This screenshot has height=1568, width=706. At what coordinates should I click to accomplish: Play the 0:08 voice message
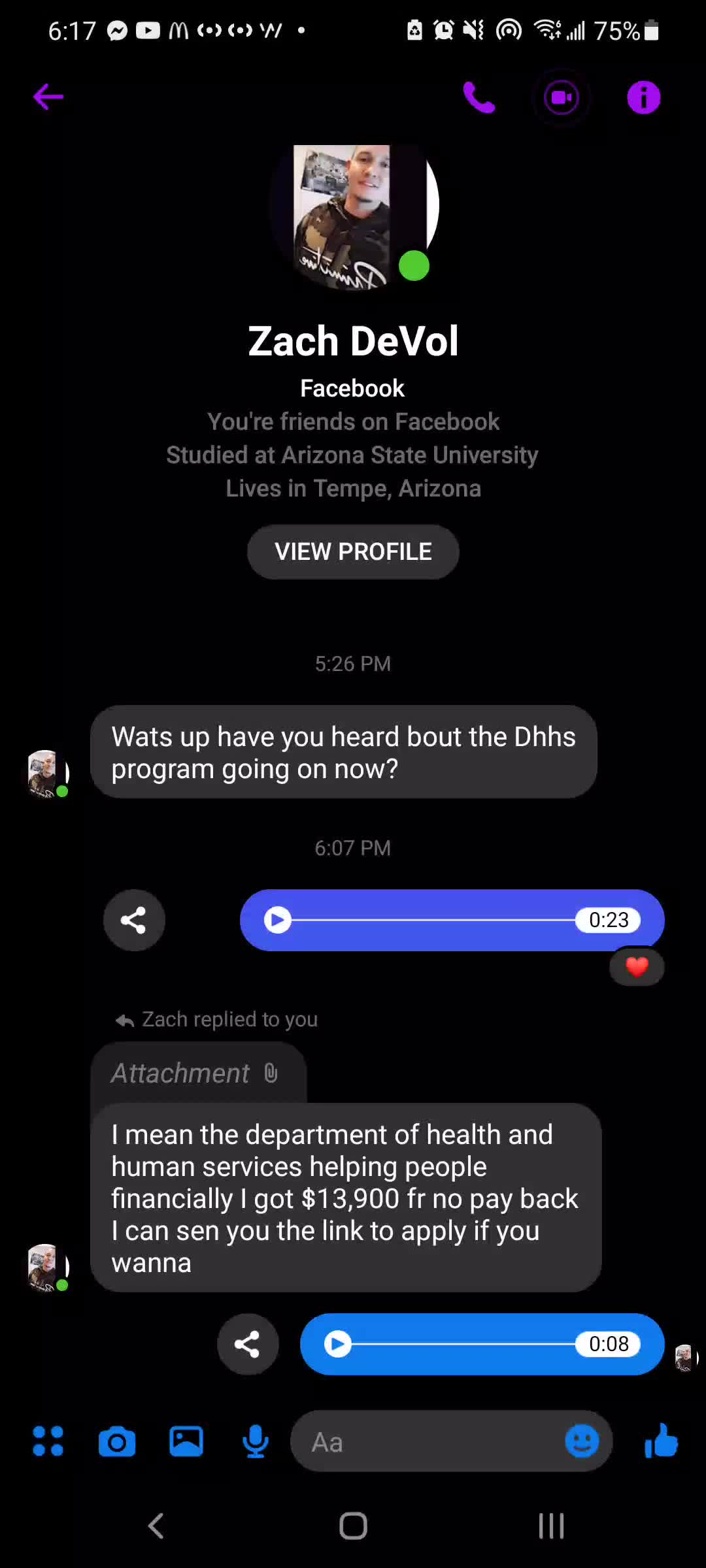[338, 1344]
